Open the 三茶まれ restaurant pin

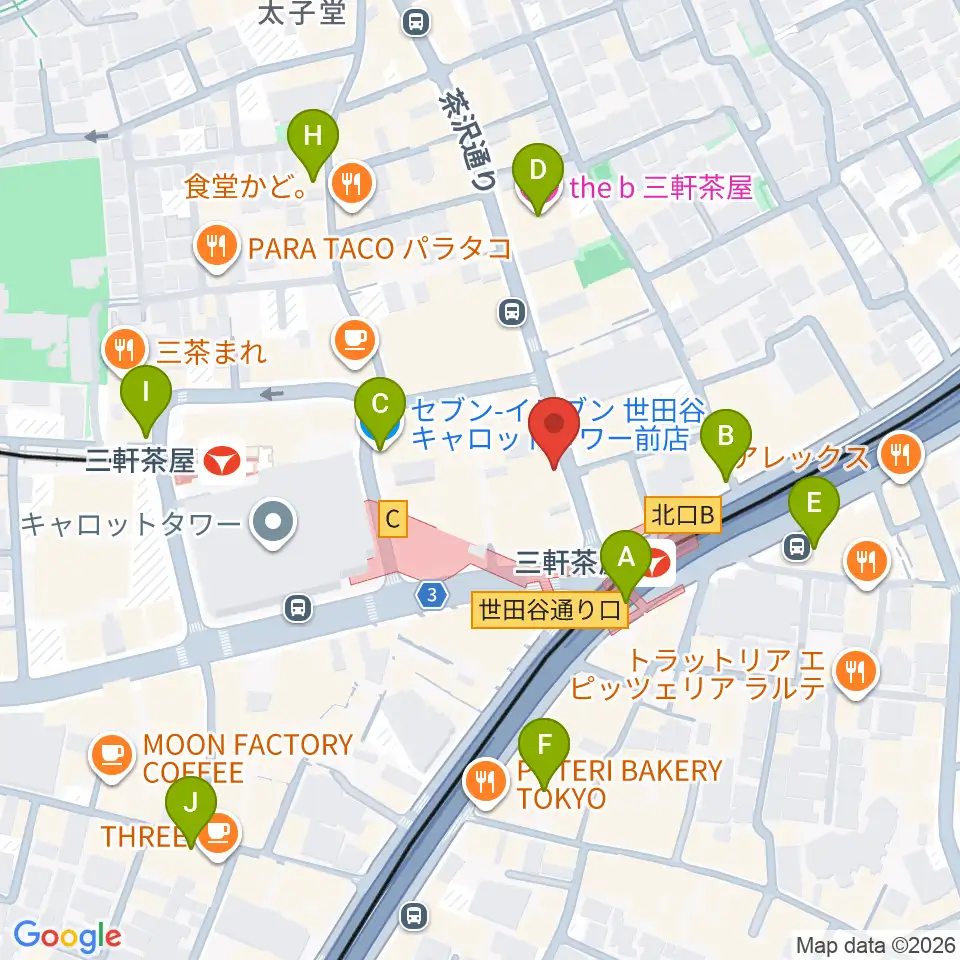[x=125, y=353]
